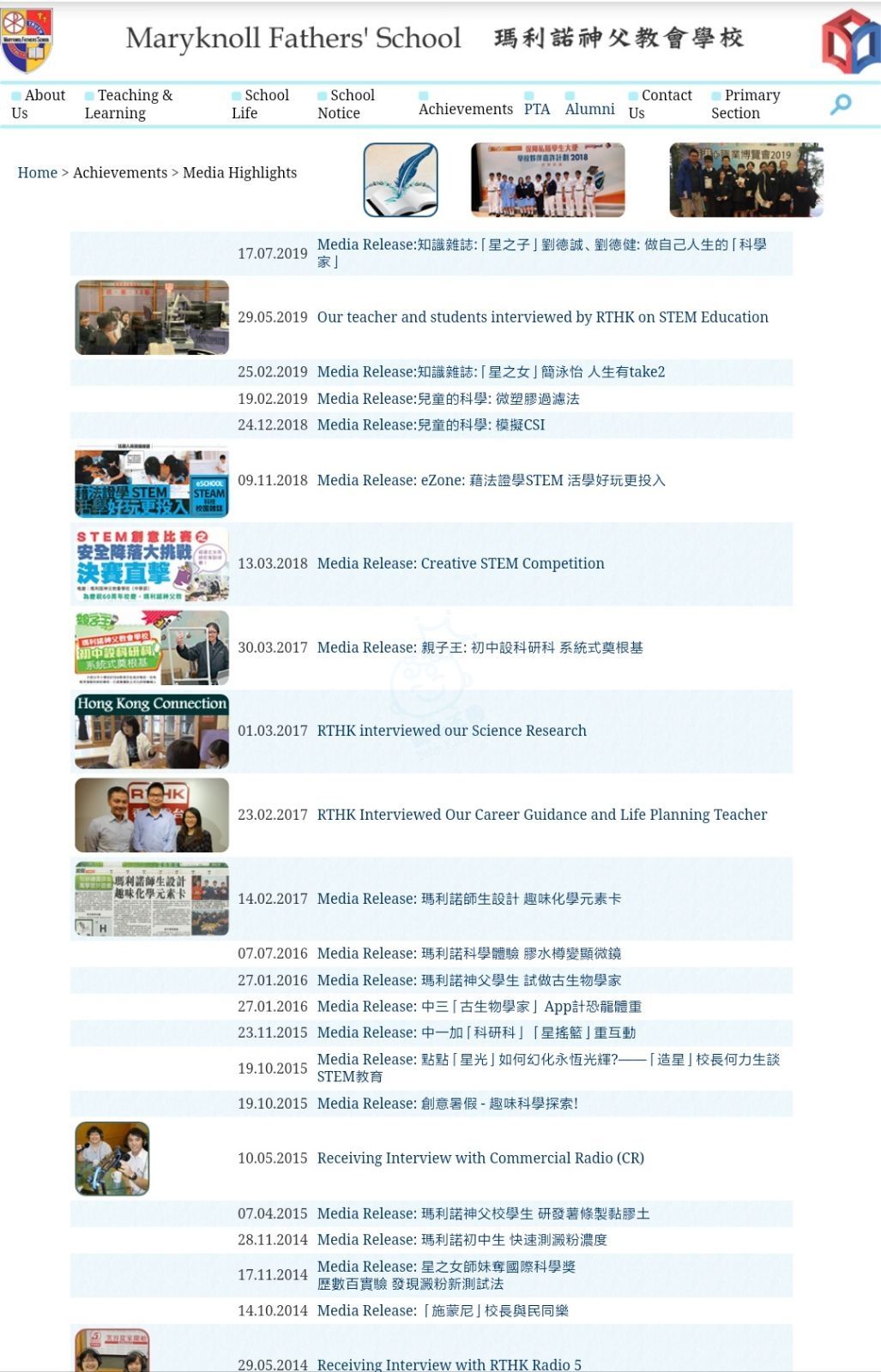Open the Contact Us page
881x1372 pixels.
(660, 104)
